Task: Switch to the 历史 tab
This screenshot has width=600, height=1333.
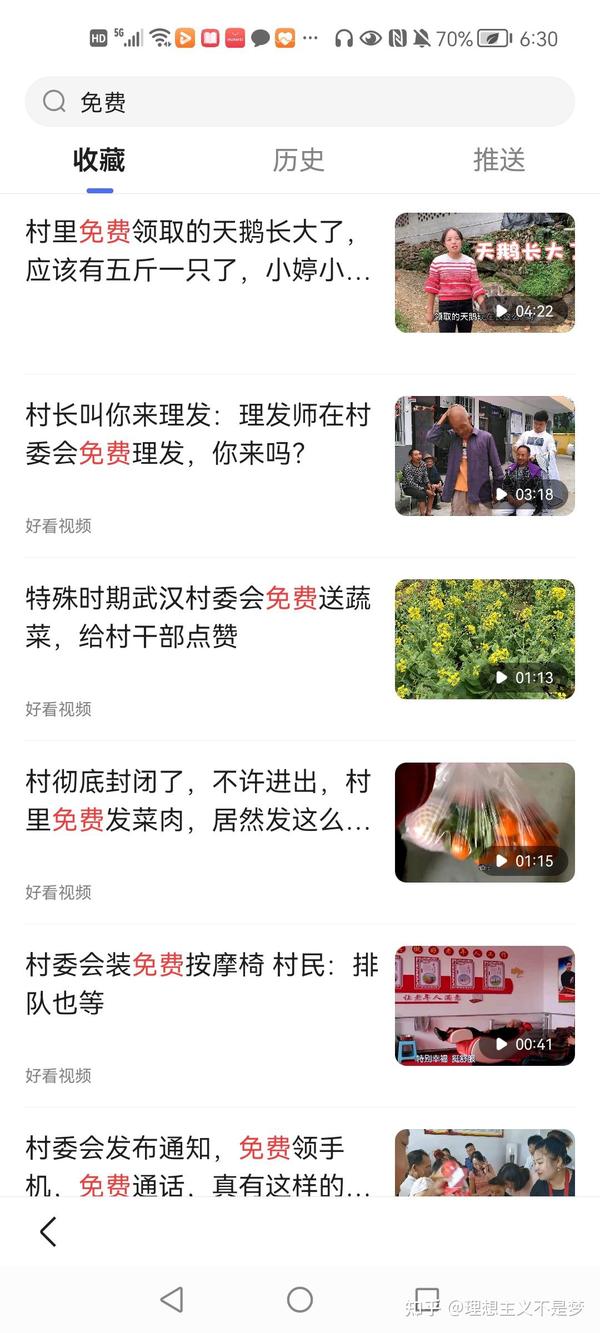Action: coord(298,160)
